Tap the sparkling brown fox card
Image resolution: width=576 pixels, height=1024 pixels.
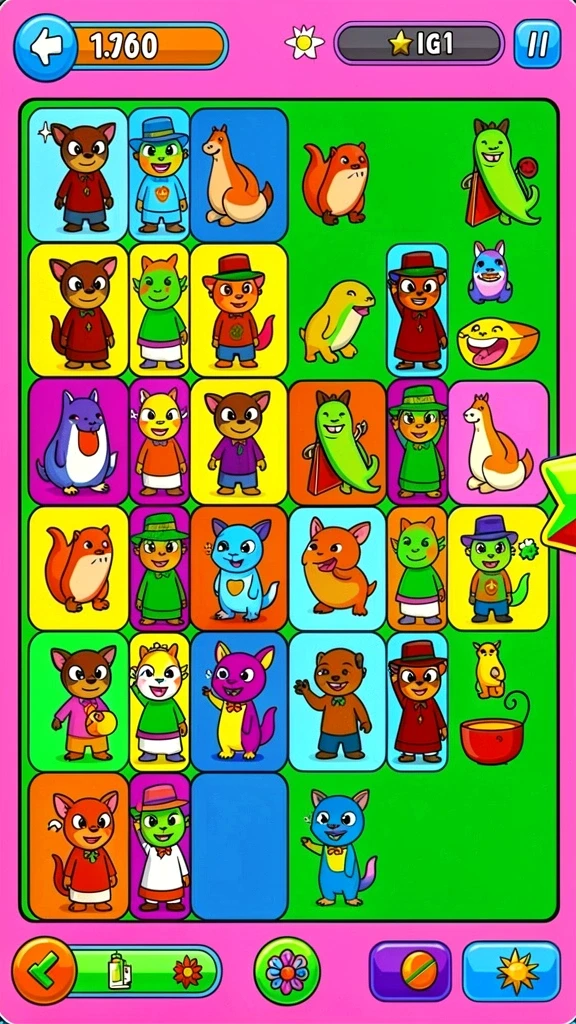point(78,175)
